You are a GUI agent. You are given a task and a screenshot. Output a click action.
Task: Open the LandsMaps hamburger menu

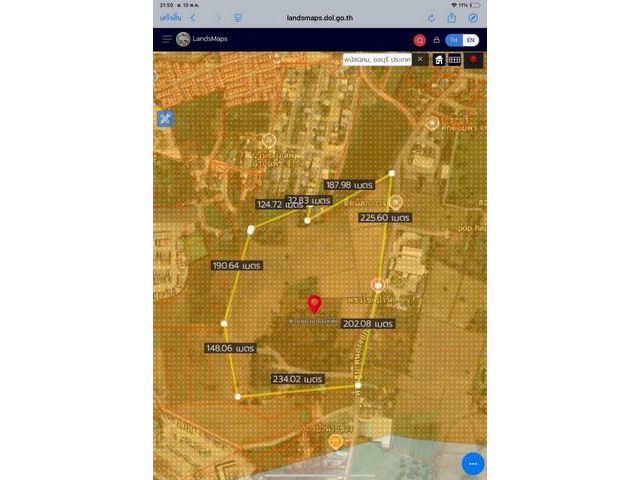click(x=166, y=39)
